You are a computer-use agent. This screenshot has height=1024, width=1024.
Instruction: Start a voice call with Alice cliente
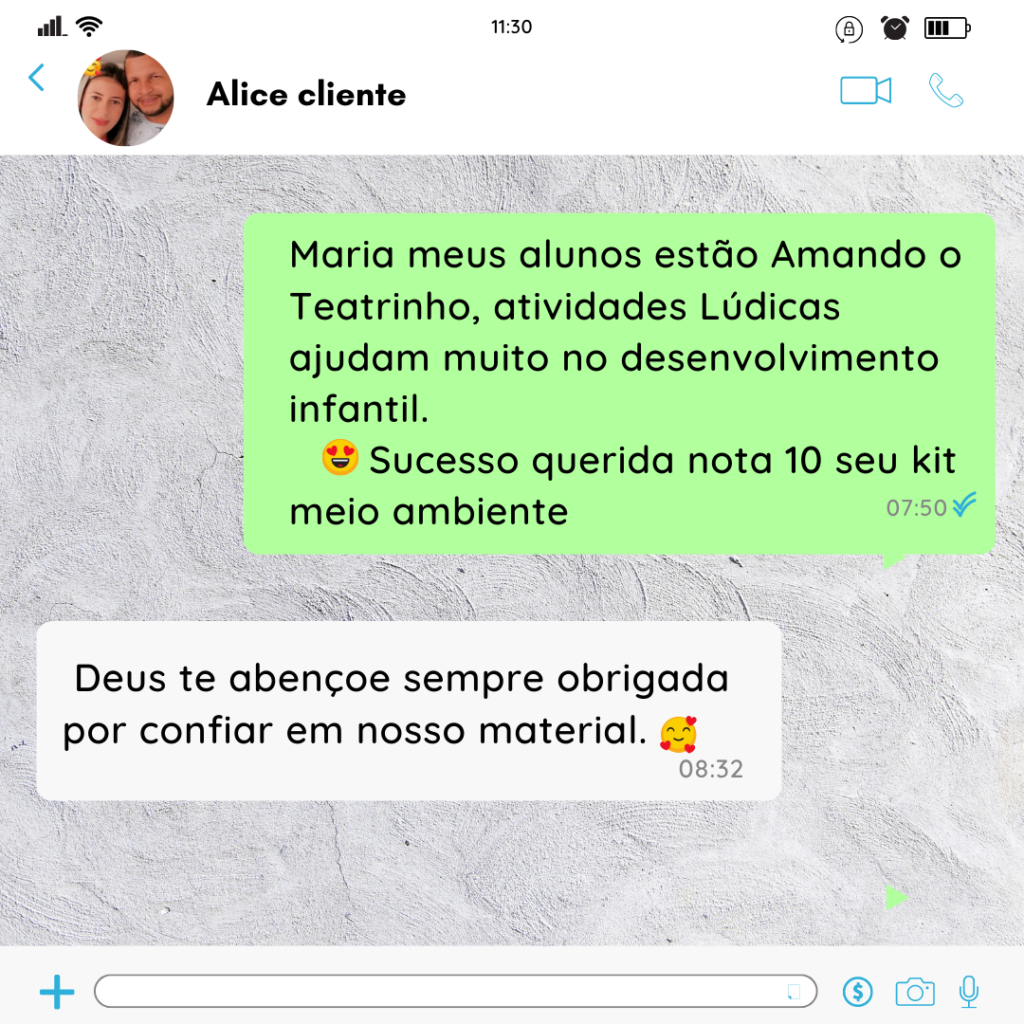coord(945,91)
